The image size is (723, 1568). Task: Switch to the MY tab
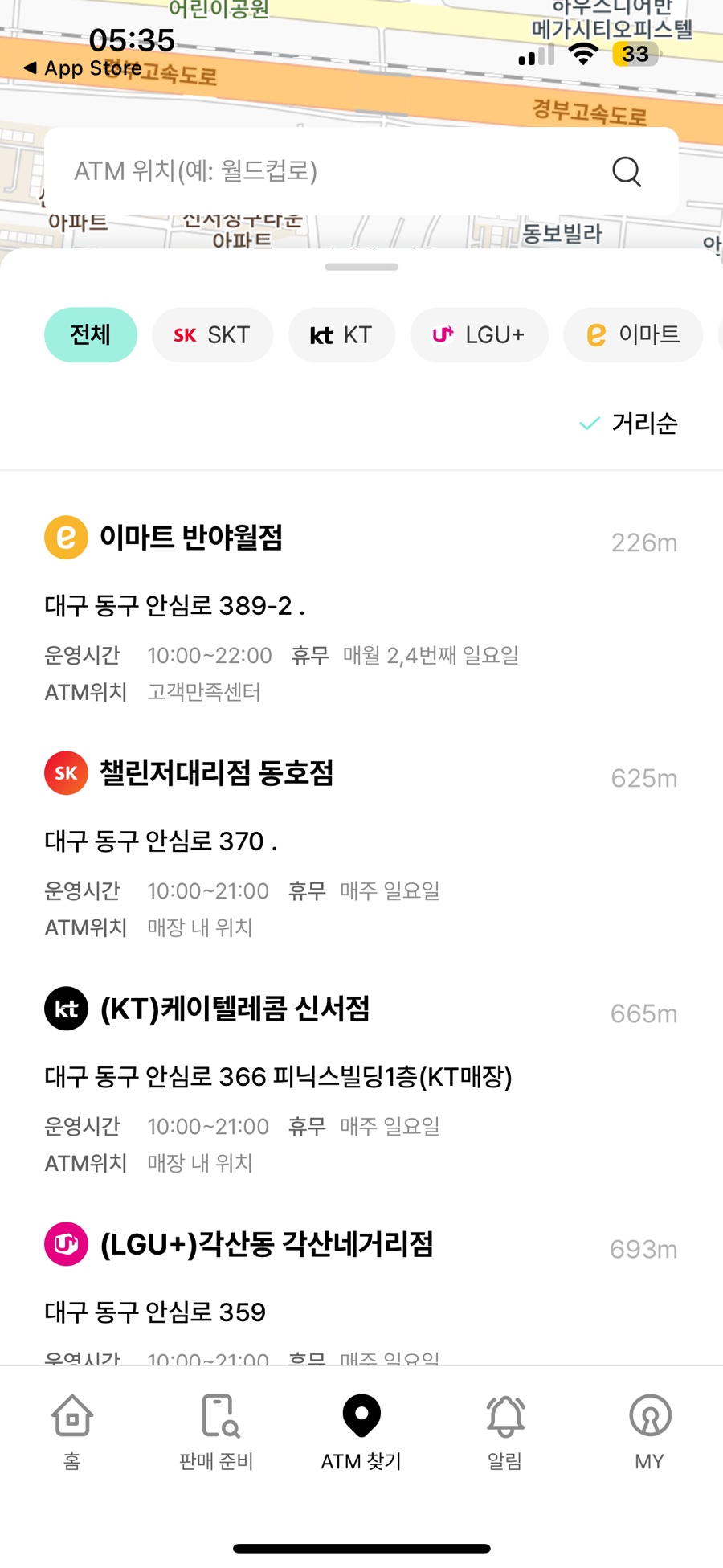[x=650, y=1431]
